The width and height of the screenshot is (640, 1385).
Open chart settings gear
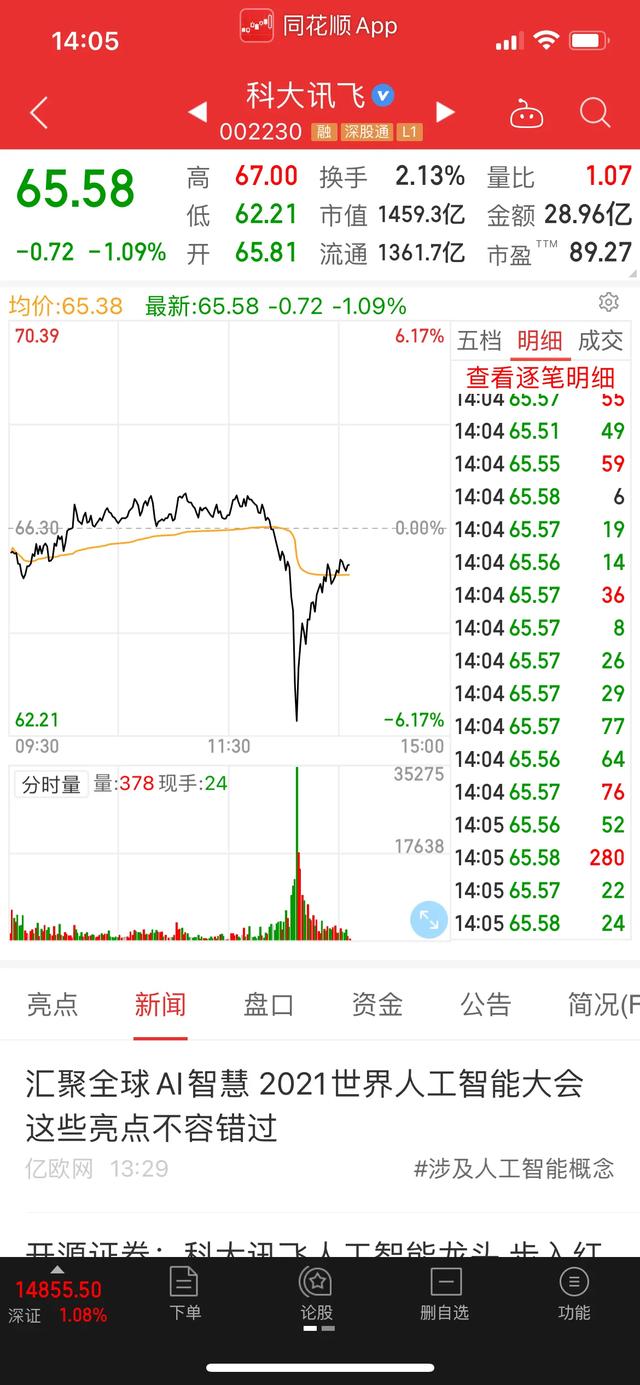(x=608, y=302)
